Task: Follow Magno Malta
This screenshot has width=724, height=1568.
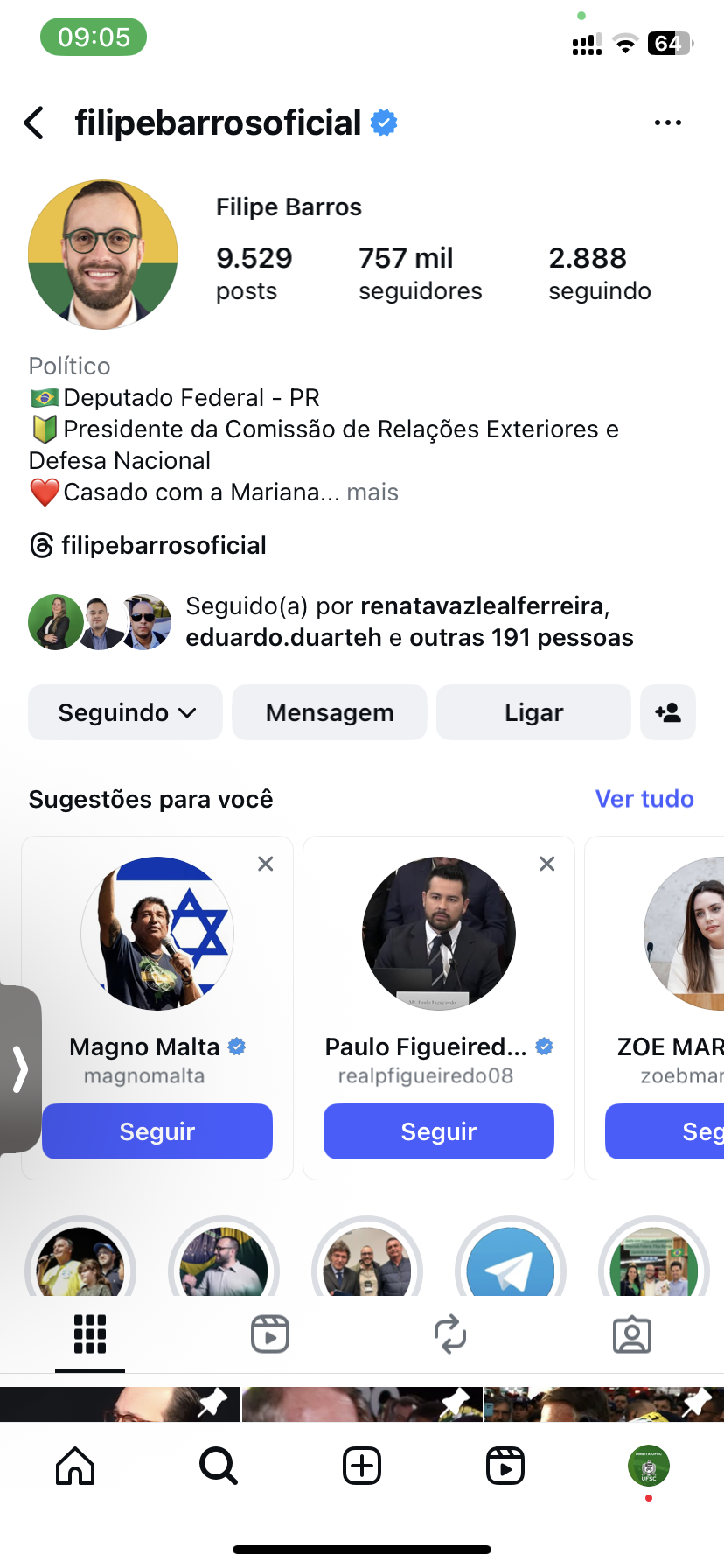Action: click(157, 1131)
